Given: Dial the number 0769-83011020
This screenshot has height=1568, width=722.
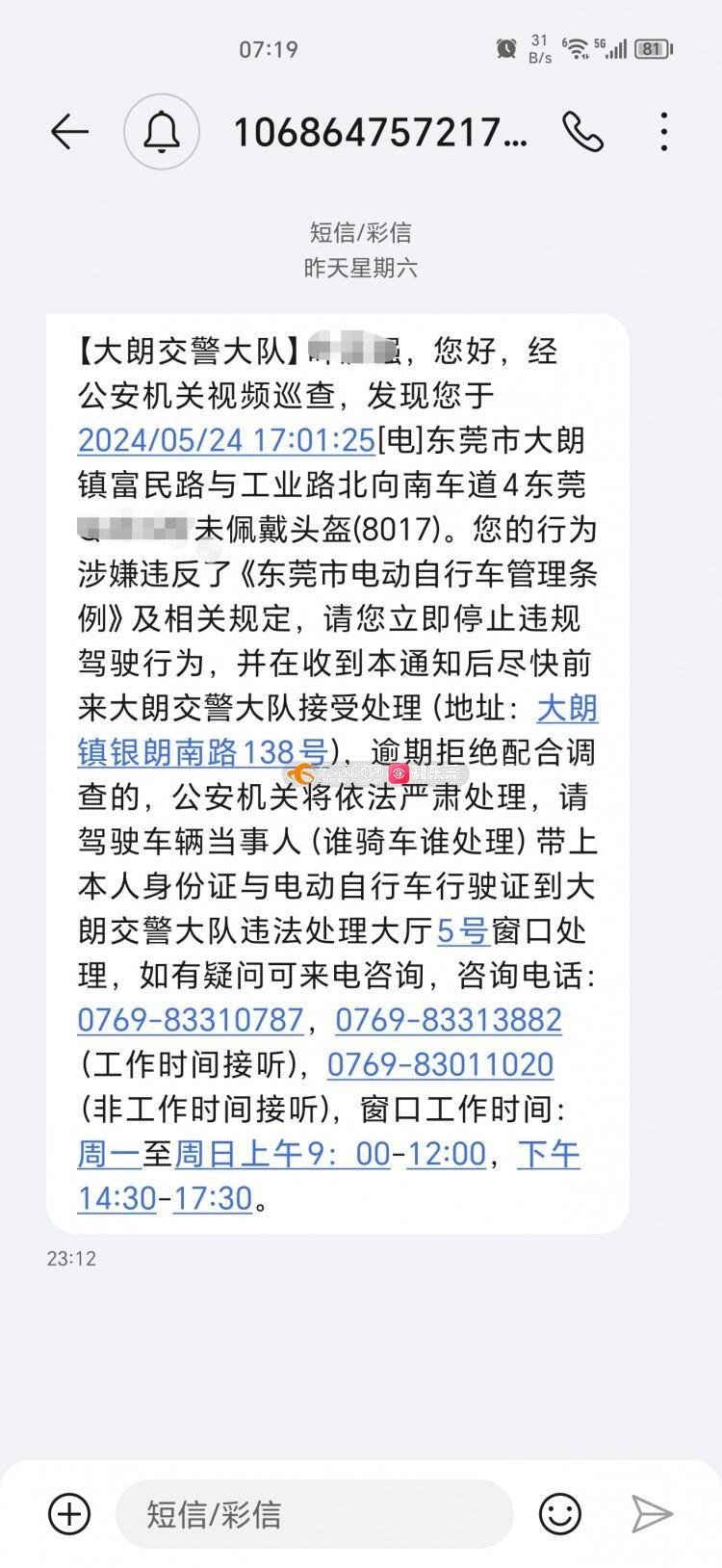Looking at the screenshot, I should (x=440, y=1064).
